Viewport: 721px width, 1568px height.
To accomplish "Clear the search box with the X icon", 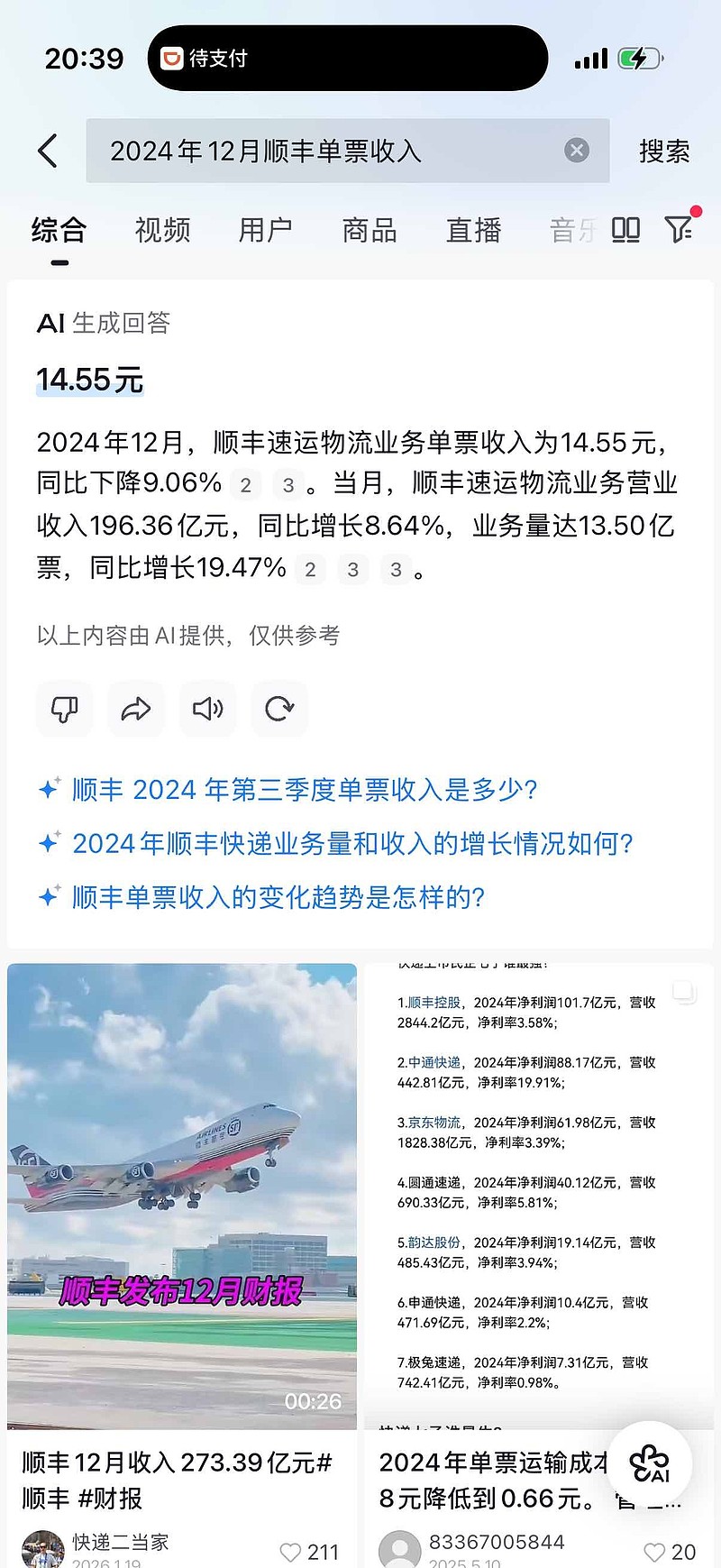I will click(576, 150).
